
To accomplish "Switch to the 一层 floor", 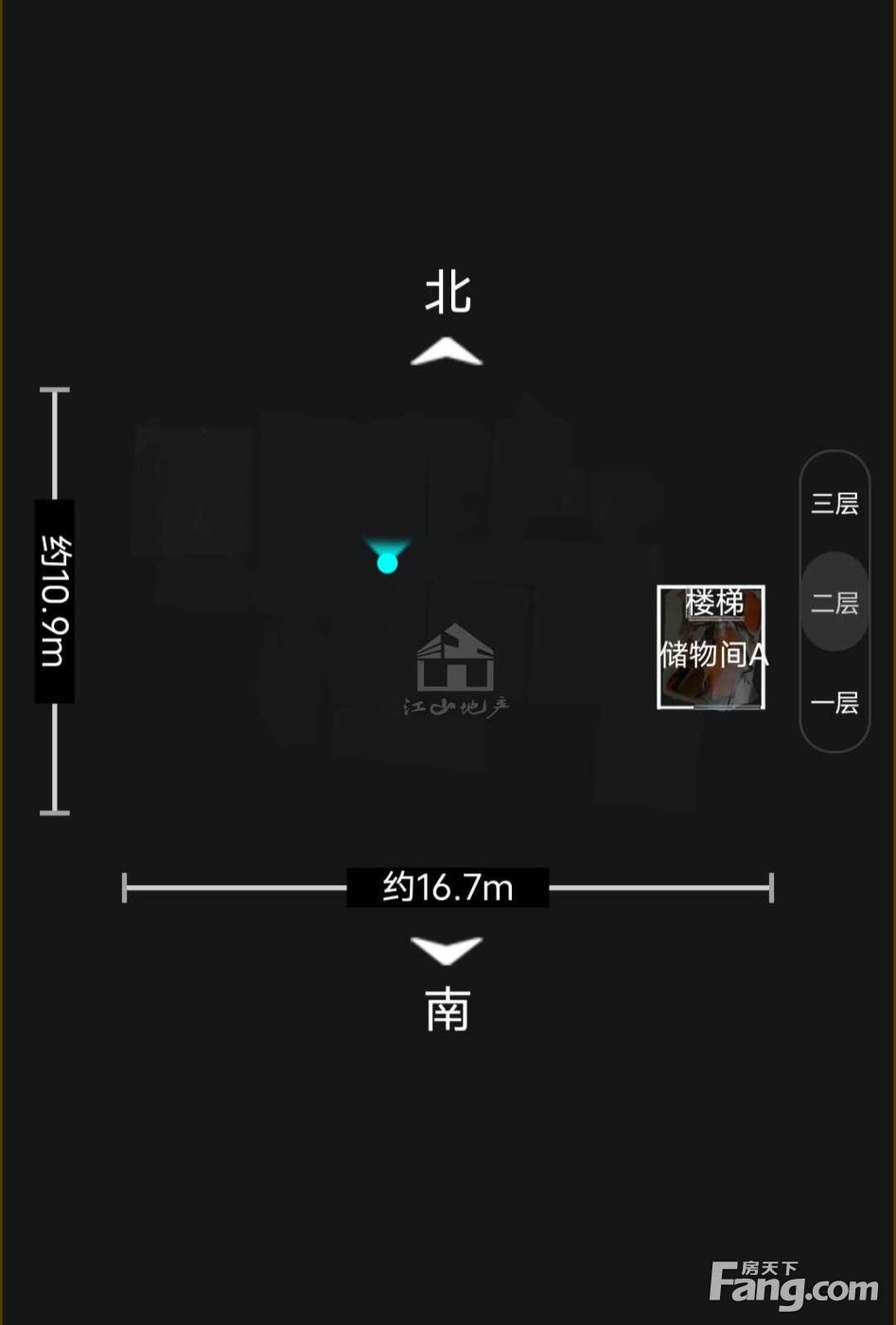I will [x=835, y=703].
